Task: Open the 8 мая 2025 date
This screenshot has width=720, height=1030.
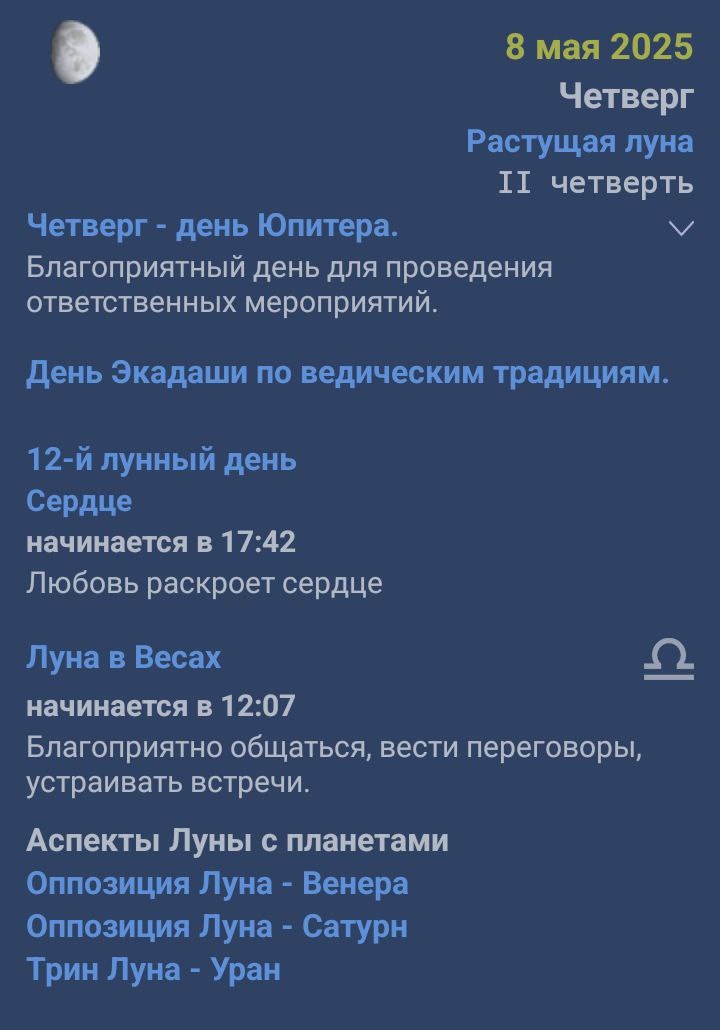Action: 599,47
